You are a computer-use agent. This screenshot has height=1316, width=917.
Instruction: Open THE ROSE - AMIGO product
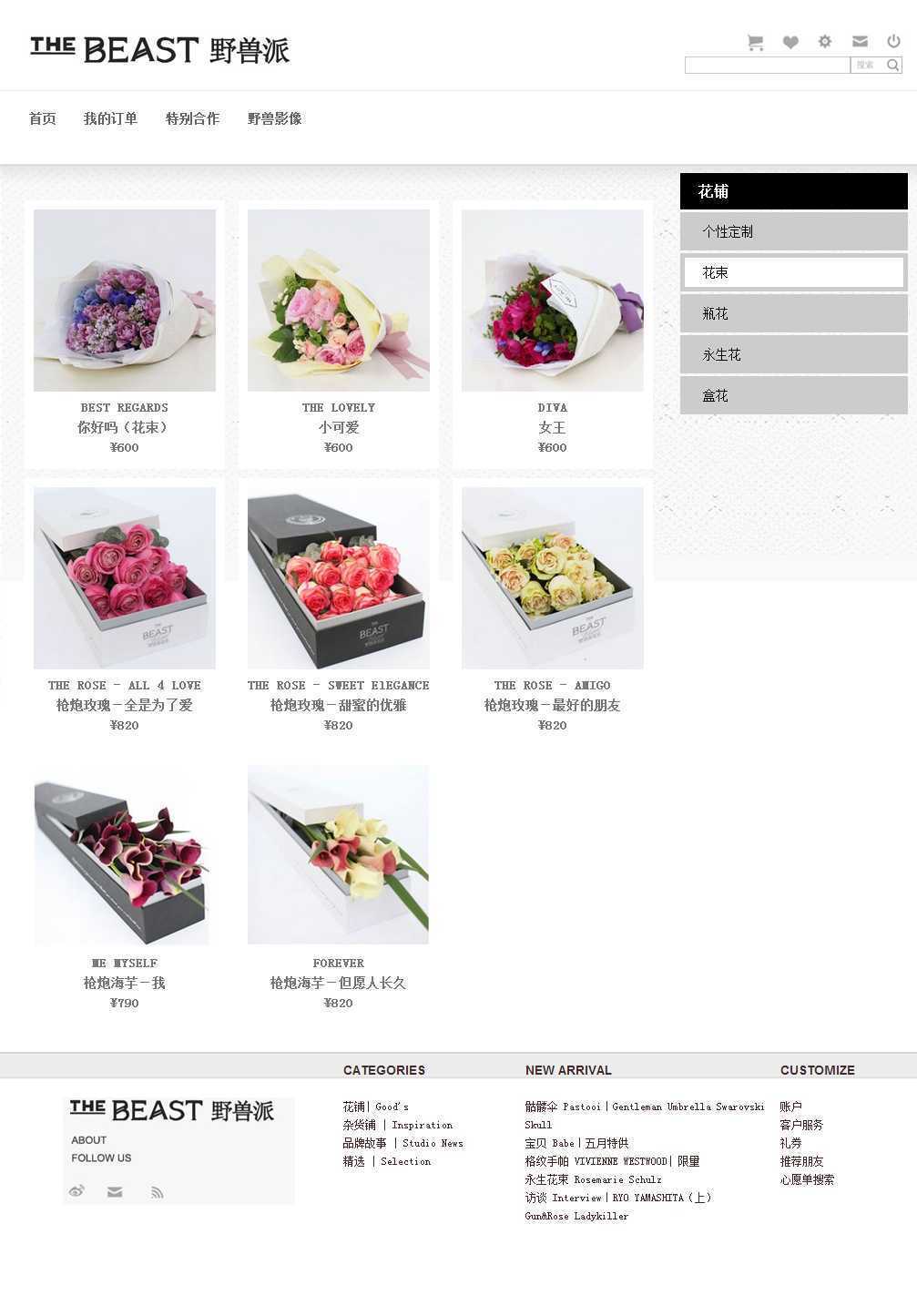point(553,578)
